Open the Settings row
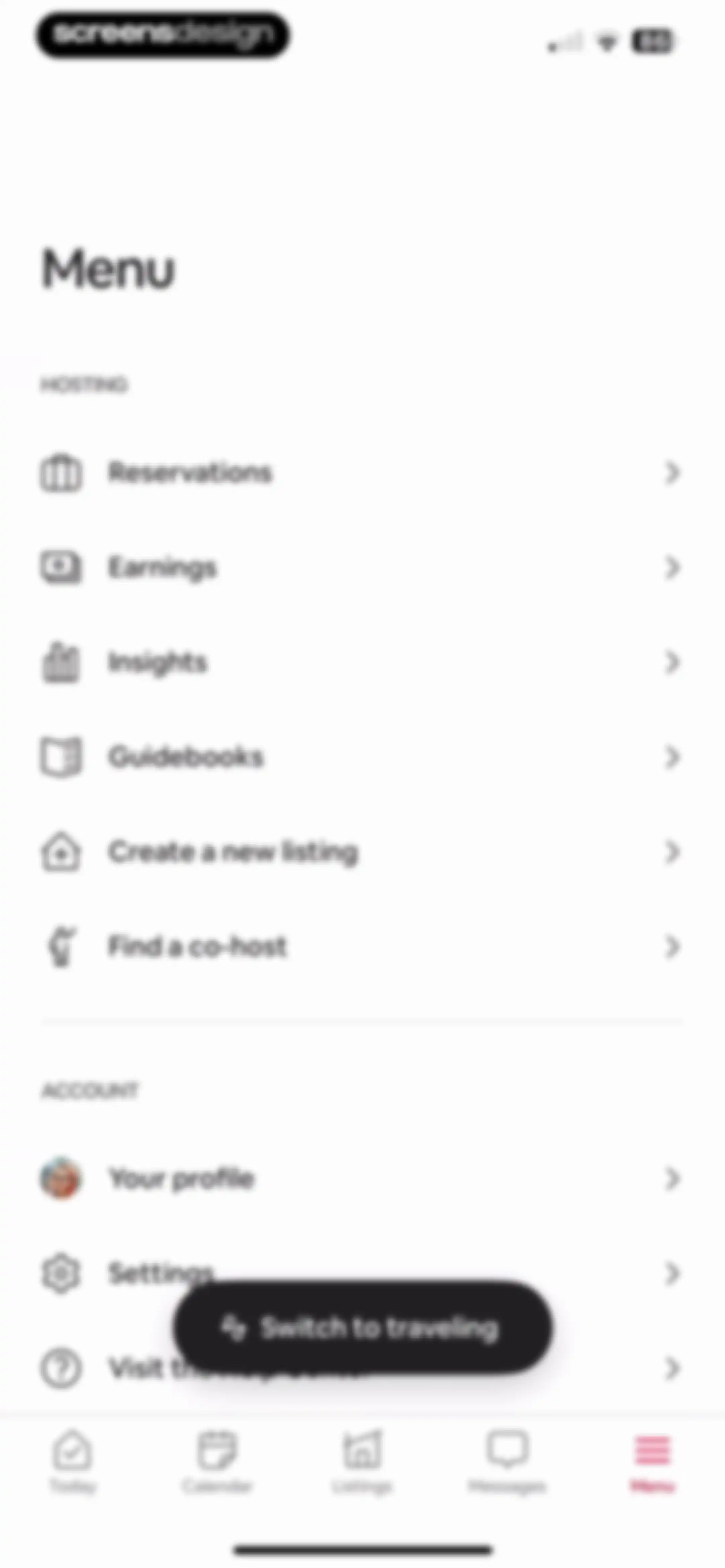Image resolution: width=725 pixels, height=1568 pixels. click(x=361, y=1274)
